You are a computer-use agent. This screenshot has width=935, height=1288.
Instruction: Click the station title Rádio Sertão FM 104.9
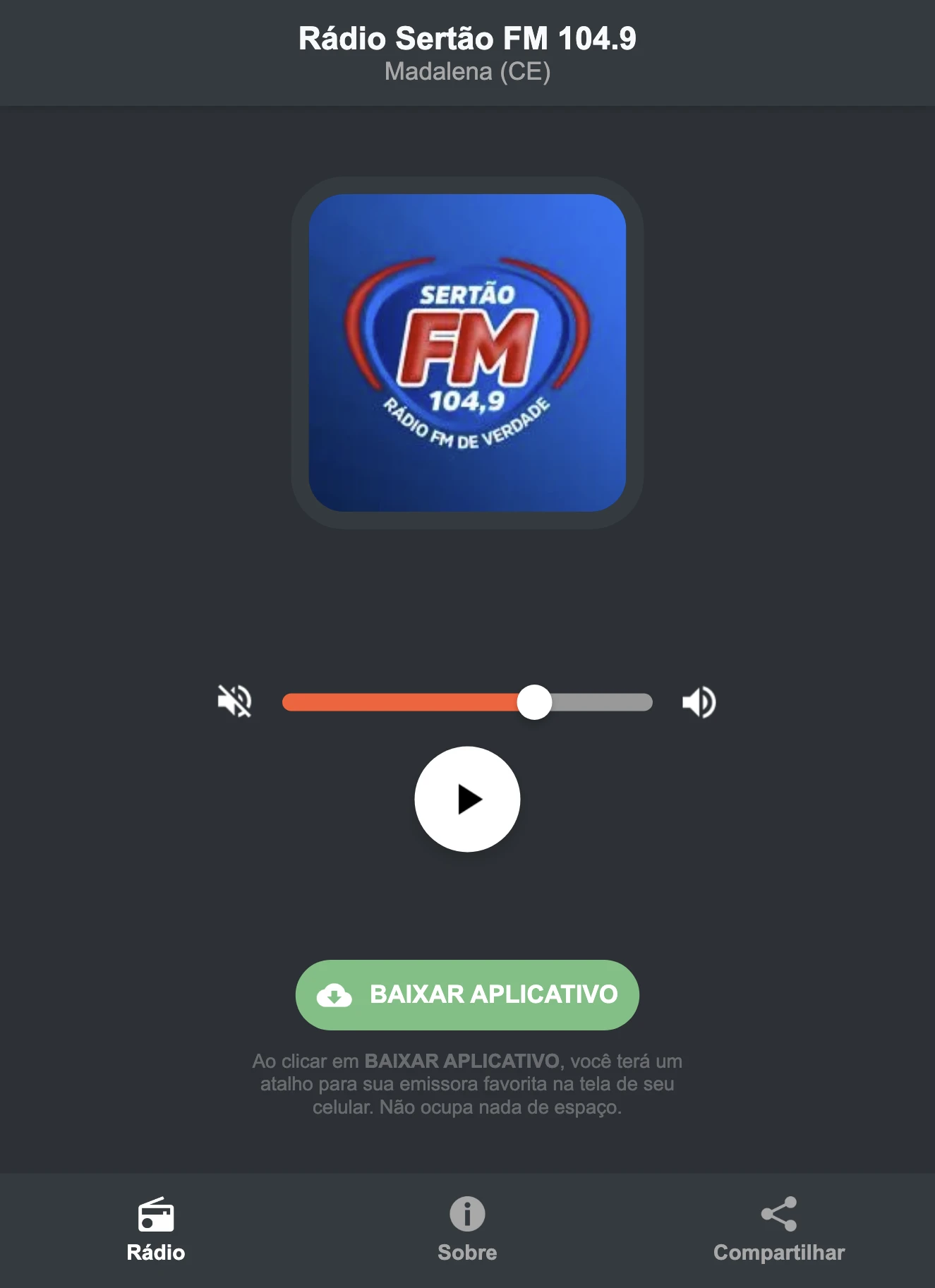coord(467,39)
